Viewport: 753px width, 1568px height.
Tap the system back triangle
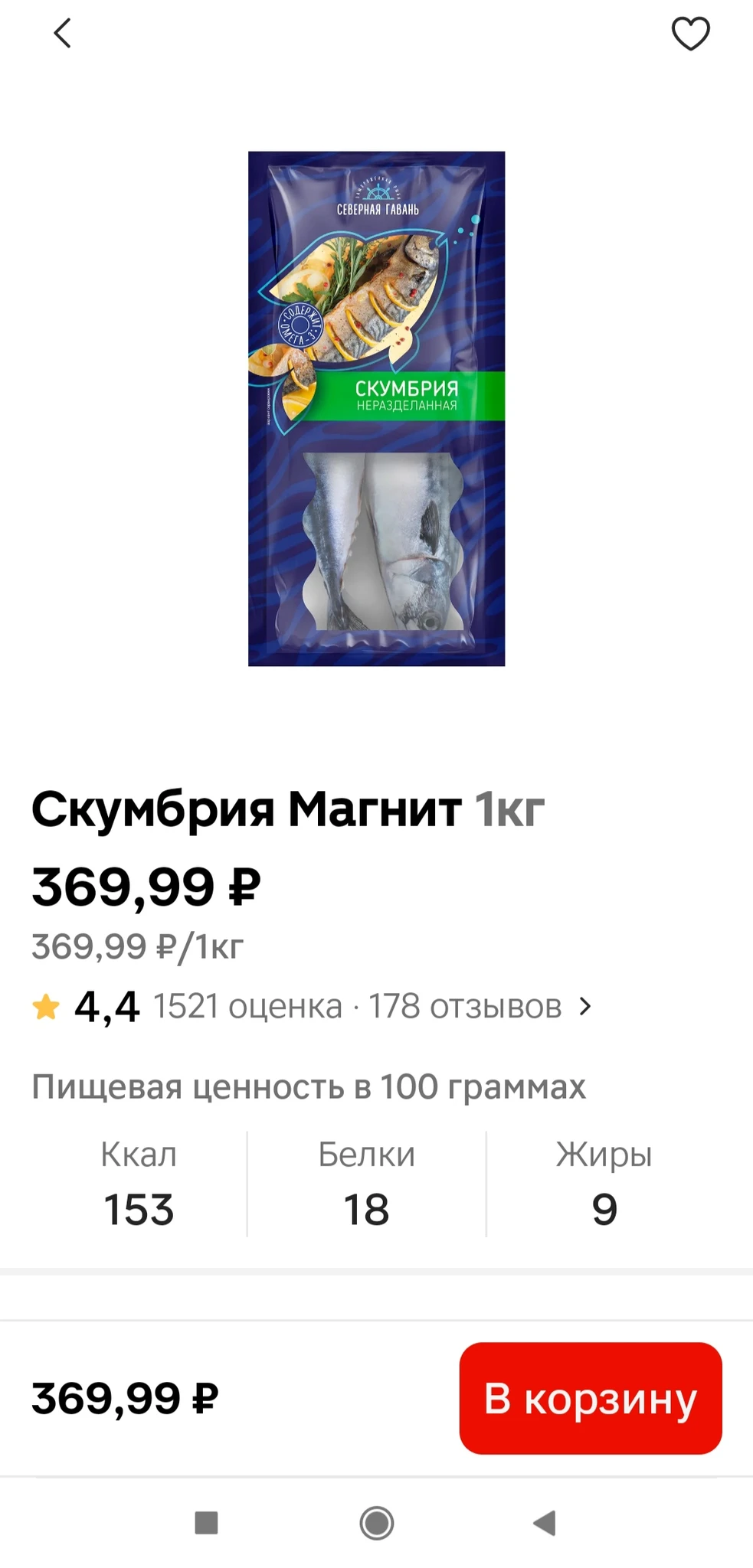(545, 1523)
